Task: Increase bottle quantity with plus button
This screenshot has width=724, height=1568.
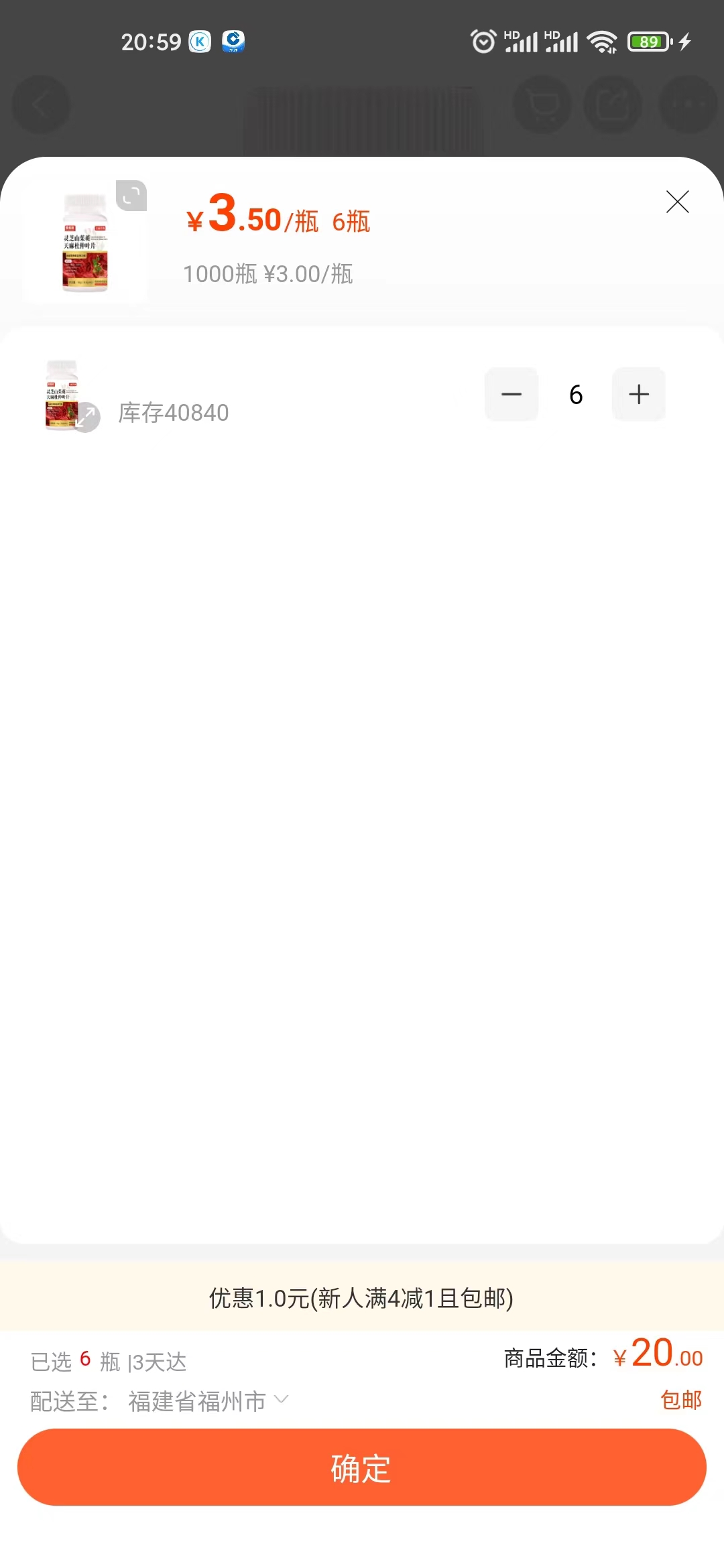Action: pos(639,394)
